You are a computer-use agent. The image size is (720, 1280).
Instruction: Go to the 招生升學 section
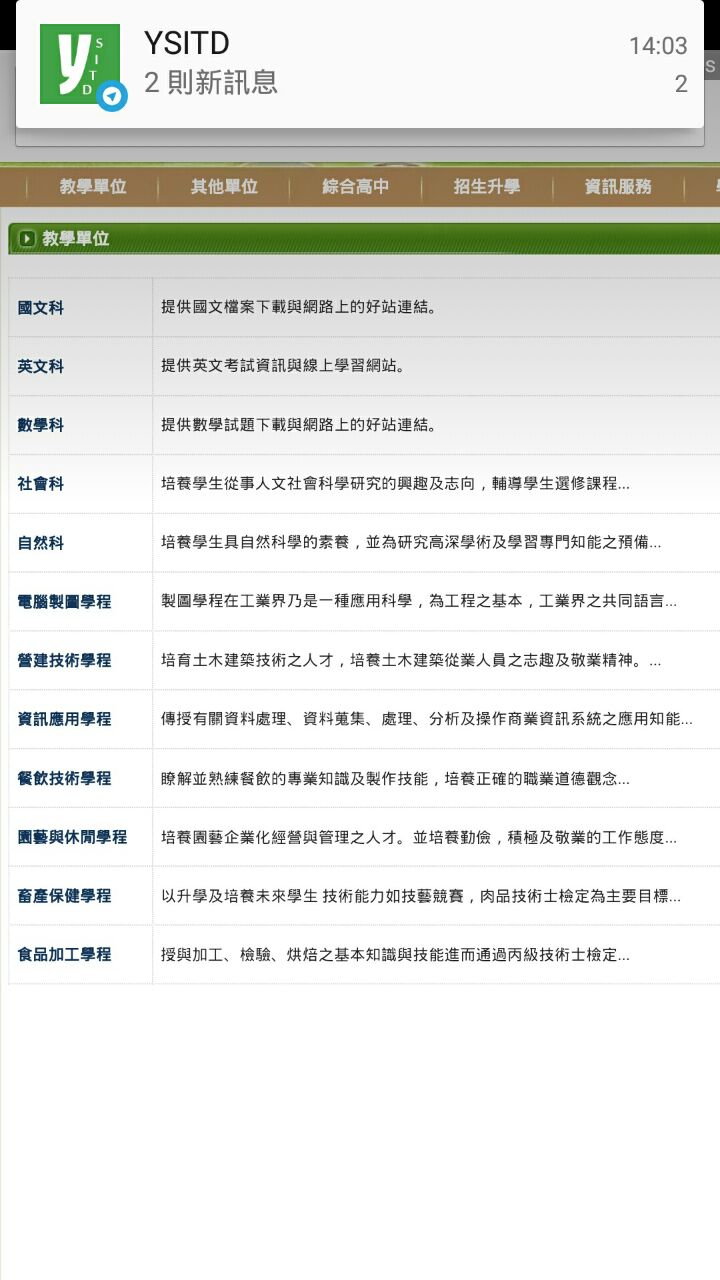(487, 187)
